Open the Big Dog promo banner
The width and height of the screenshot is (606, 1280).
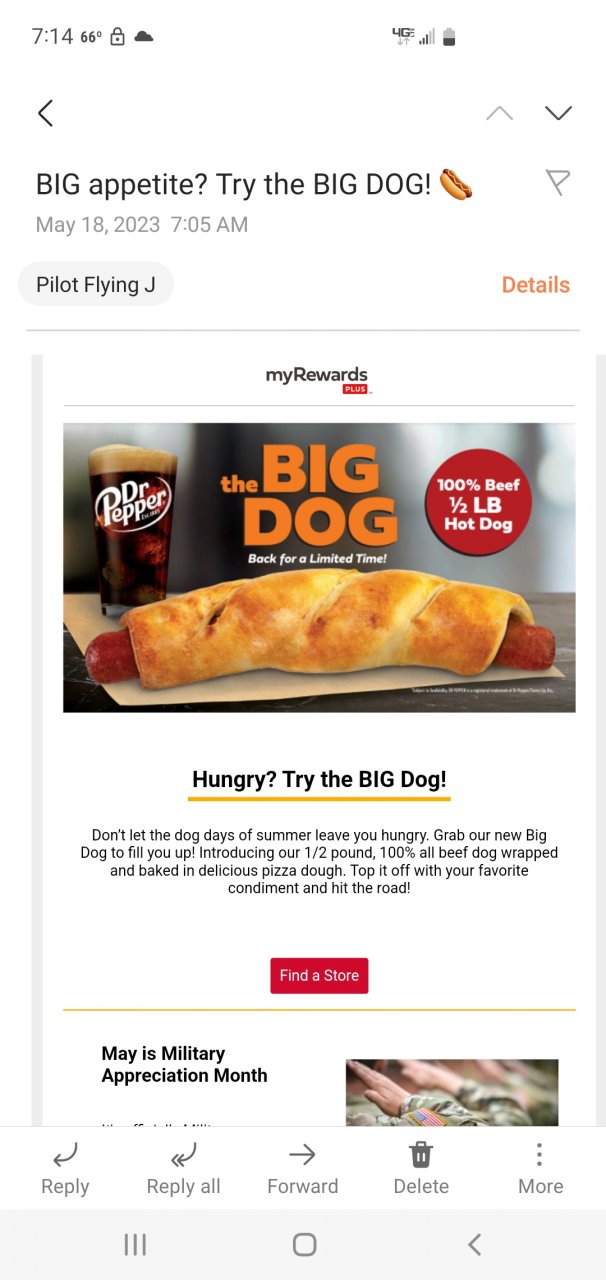(x=319, y=567)
